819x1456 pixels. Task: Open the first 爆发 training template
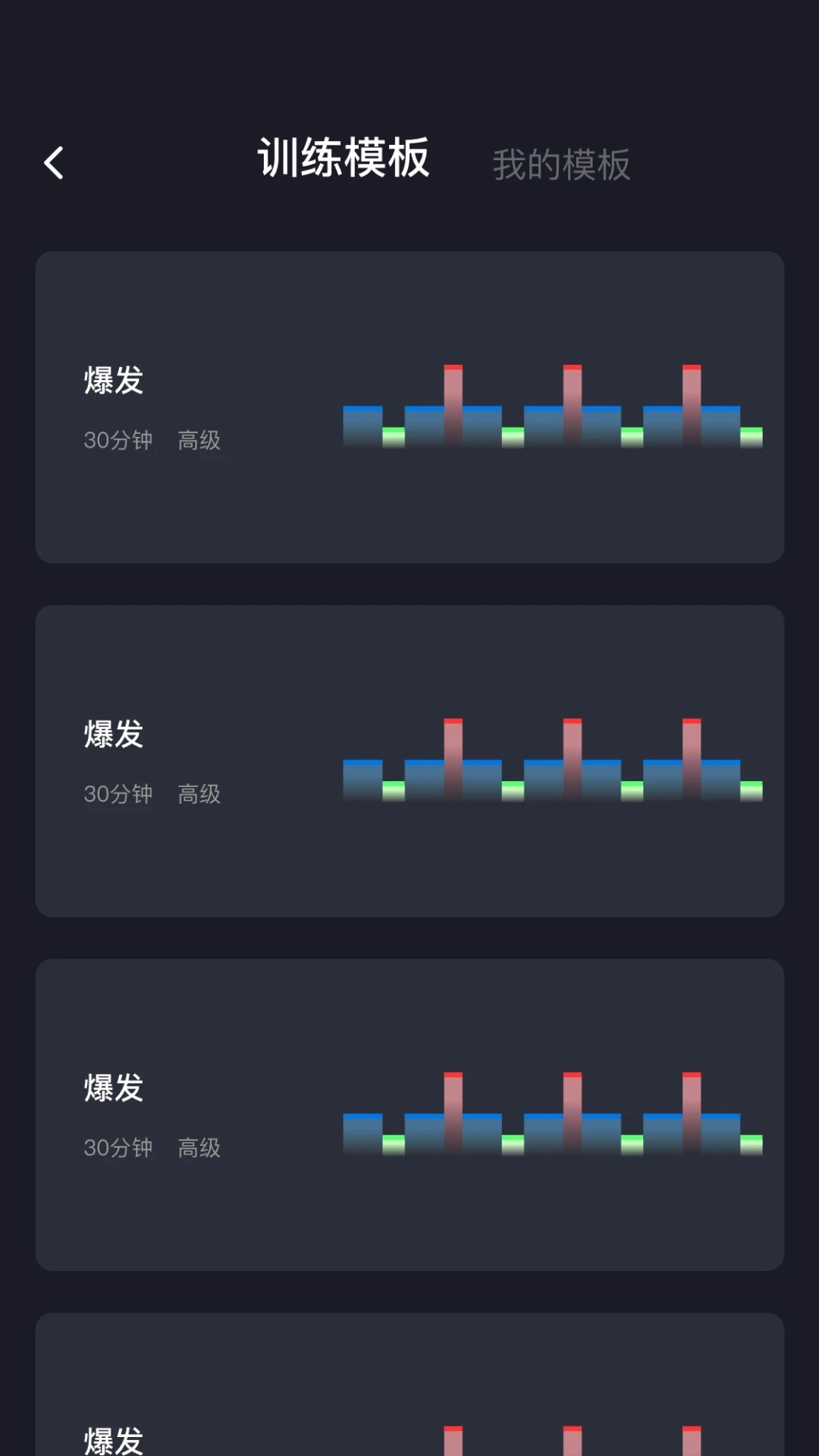[x=409, y=408]
